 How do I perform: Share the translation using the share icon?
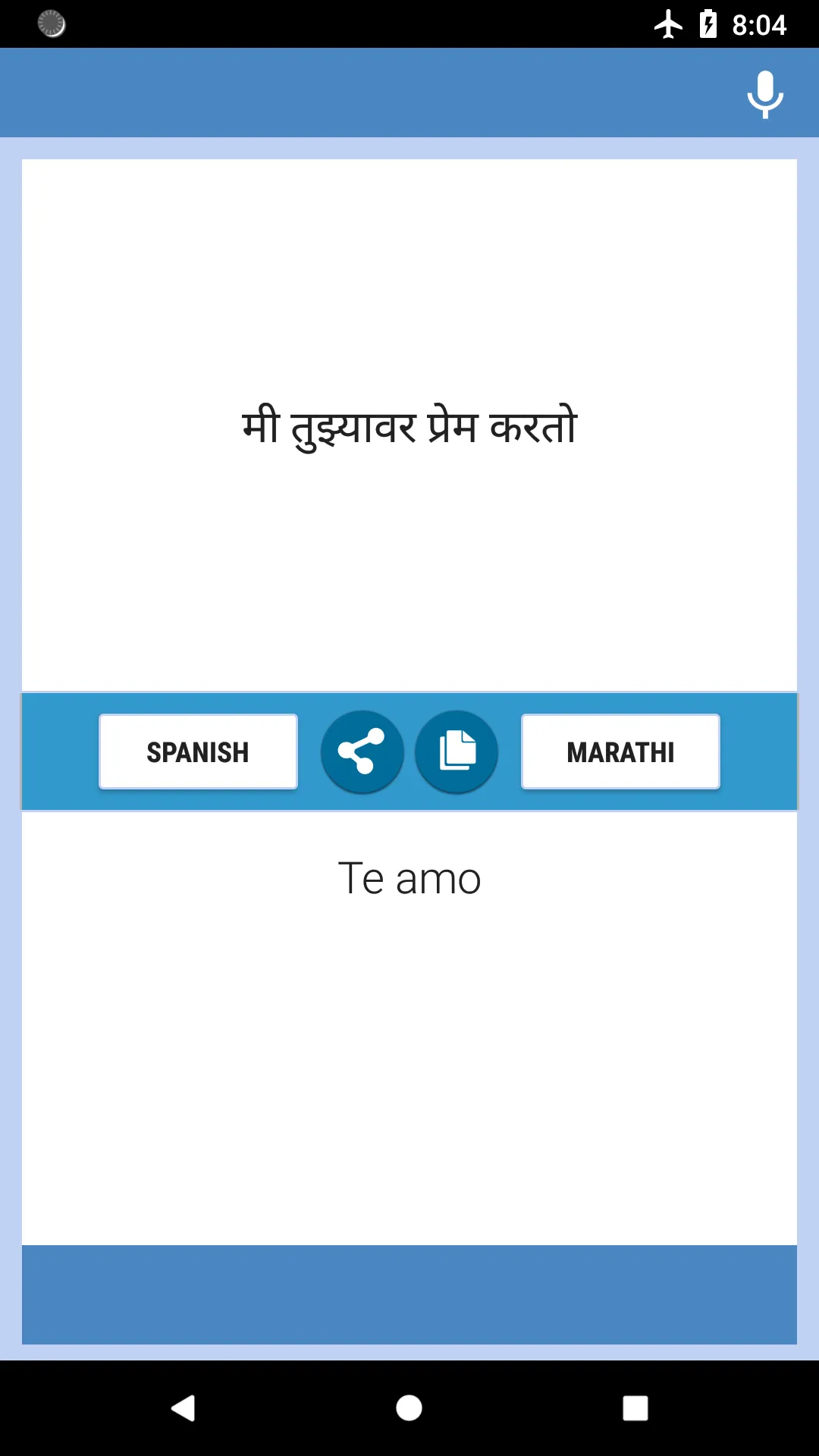362,751
